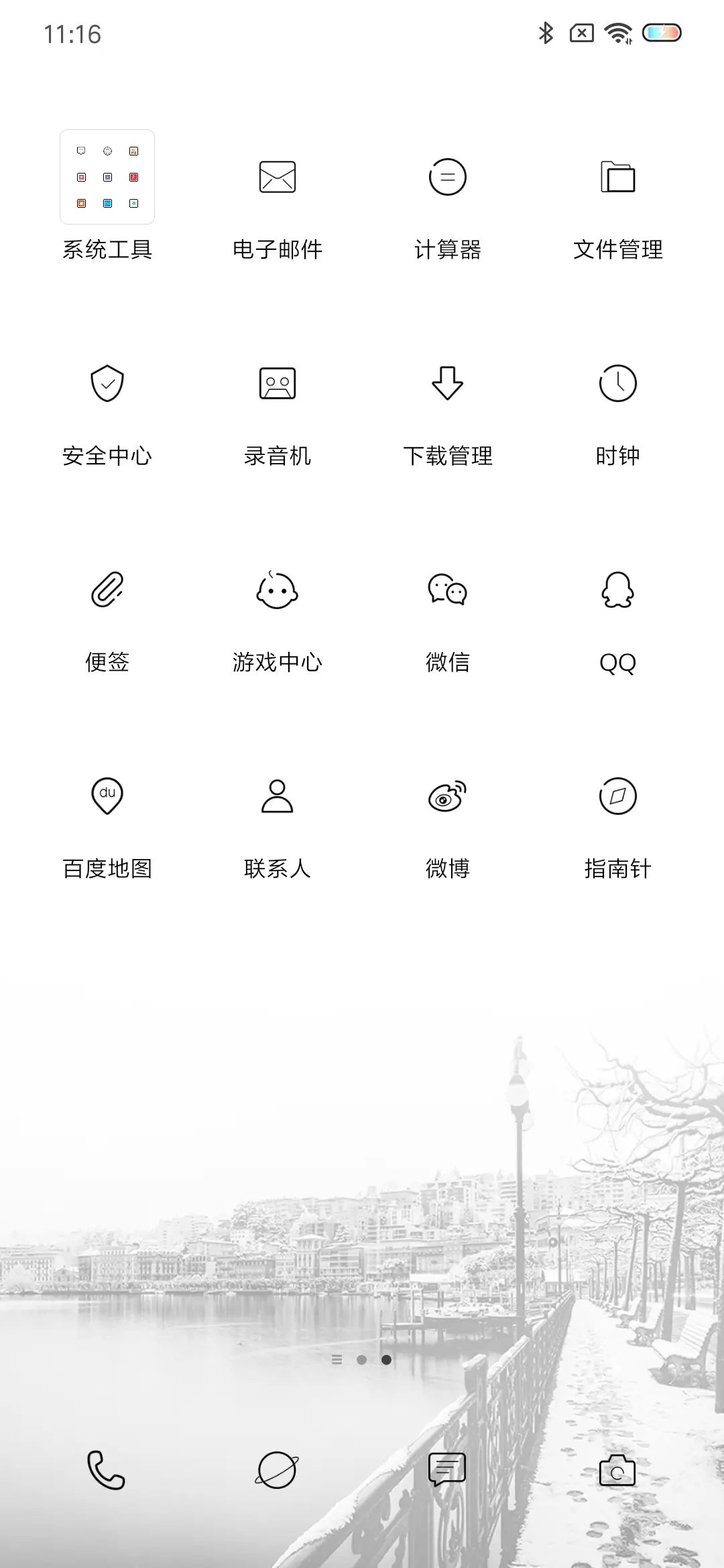Screen dimensions: 724x1568
Task: Open the Calculator
Action: click(x=447, y=176)
